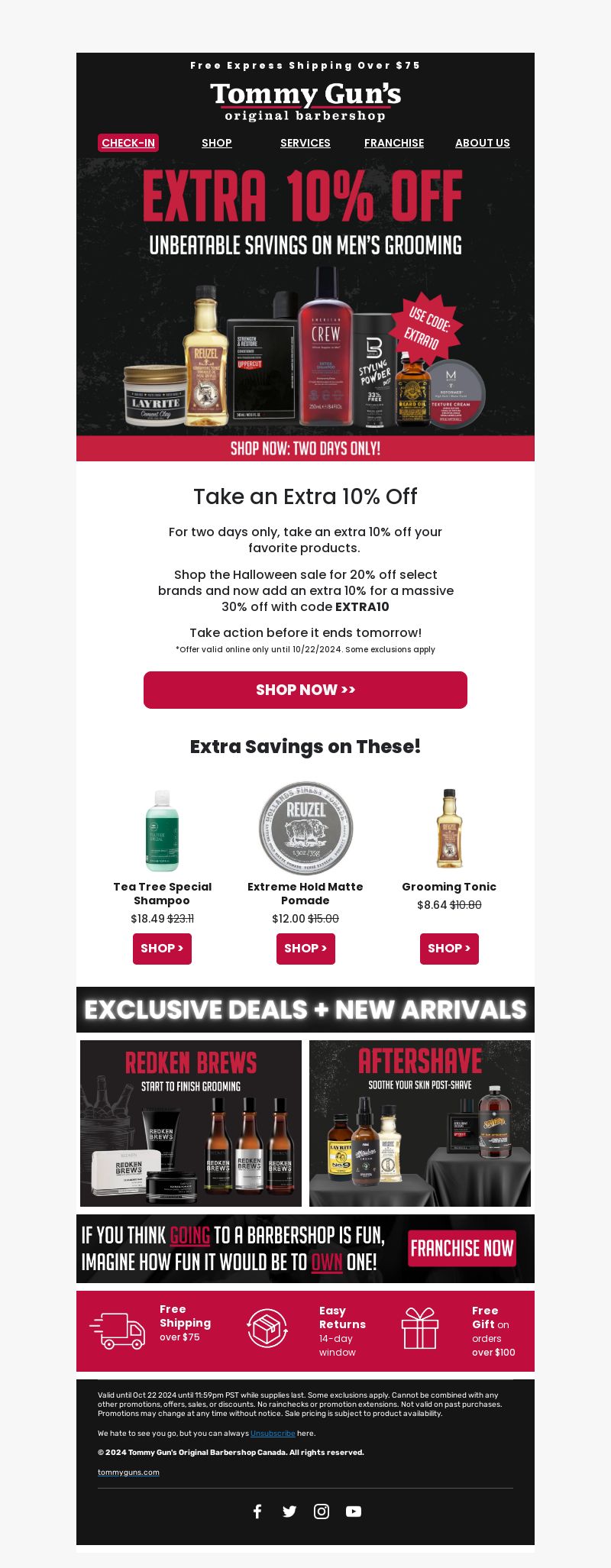Viewport: 611px width, 1568px height.
Task: Shop the Tea Tree Special Shampoo
Action: 162,949
